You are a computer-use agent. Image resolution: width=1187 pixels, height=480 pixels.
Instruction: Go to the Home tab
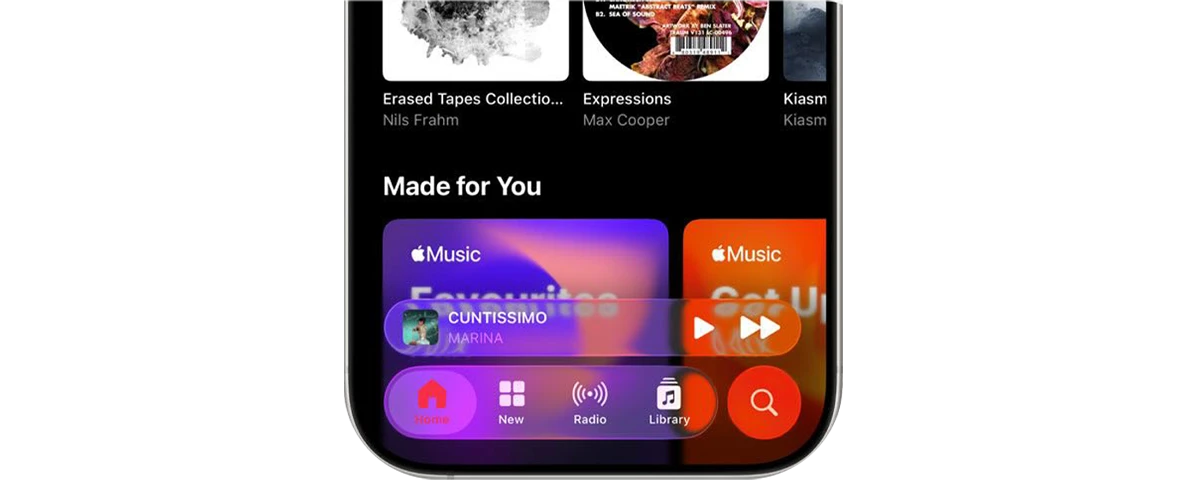pyautogui.click(x=432, y=402)
